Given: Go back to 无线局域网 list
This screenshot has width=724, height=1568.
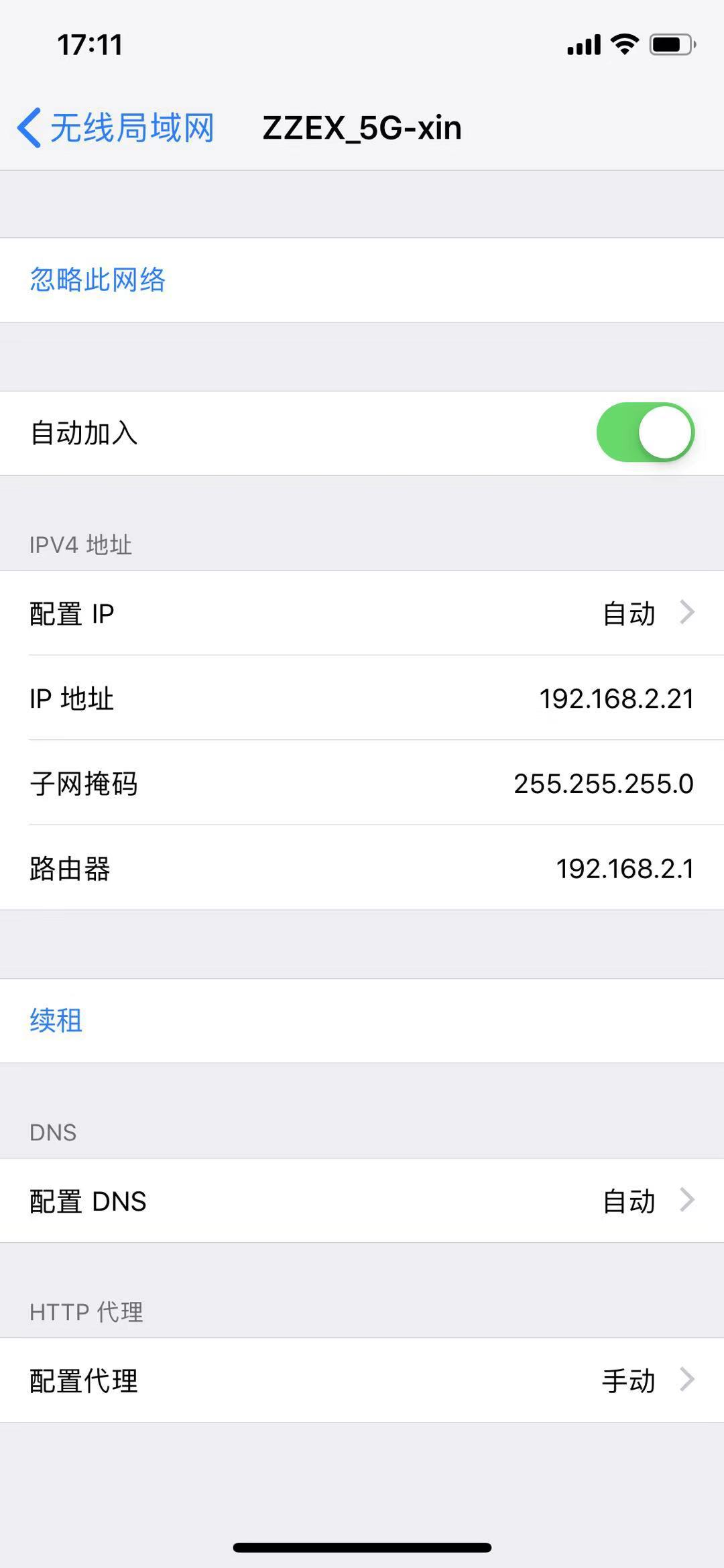Looking at the screenshot, I should click(115, 127).
